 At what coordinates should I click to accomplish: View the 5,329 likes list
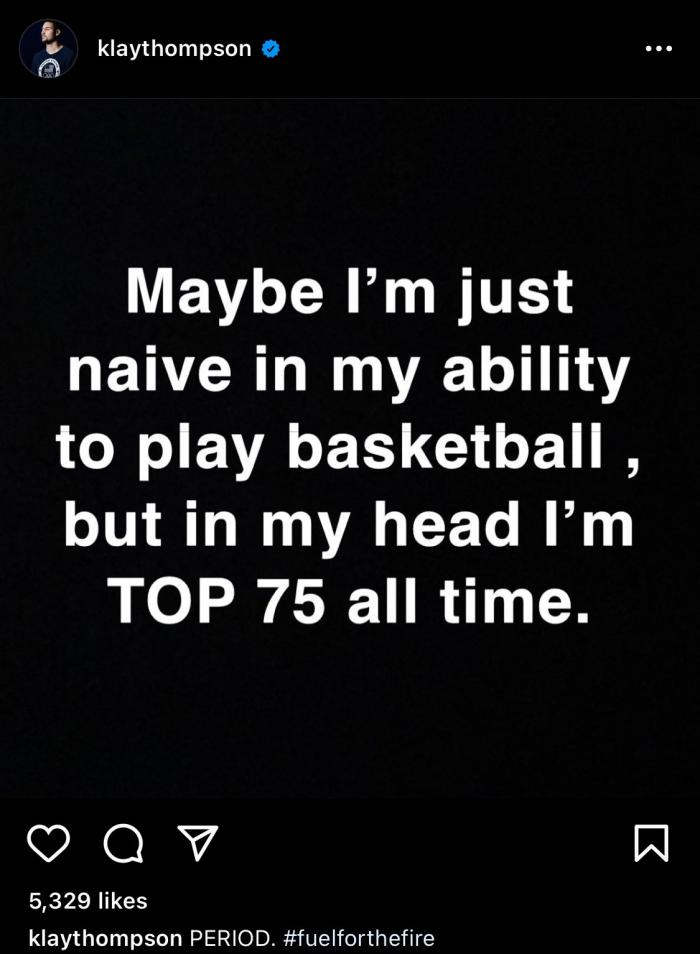(x=88, y=901)
